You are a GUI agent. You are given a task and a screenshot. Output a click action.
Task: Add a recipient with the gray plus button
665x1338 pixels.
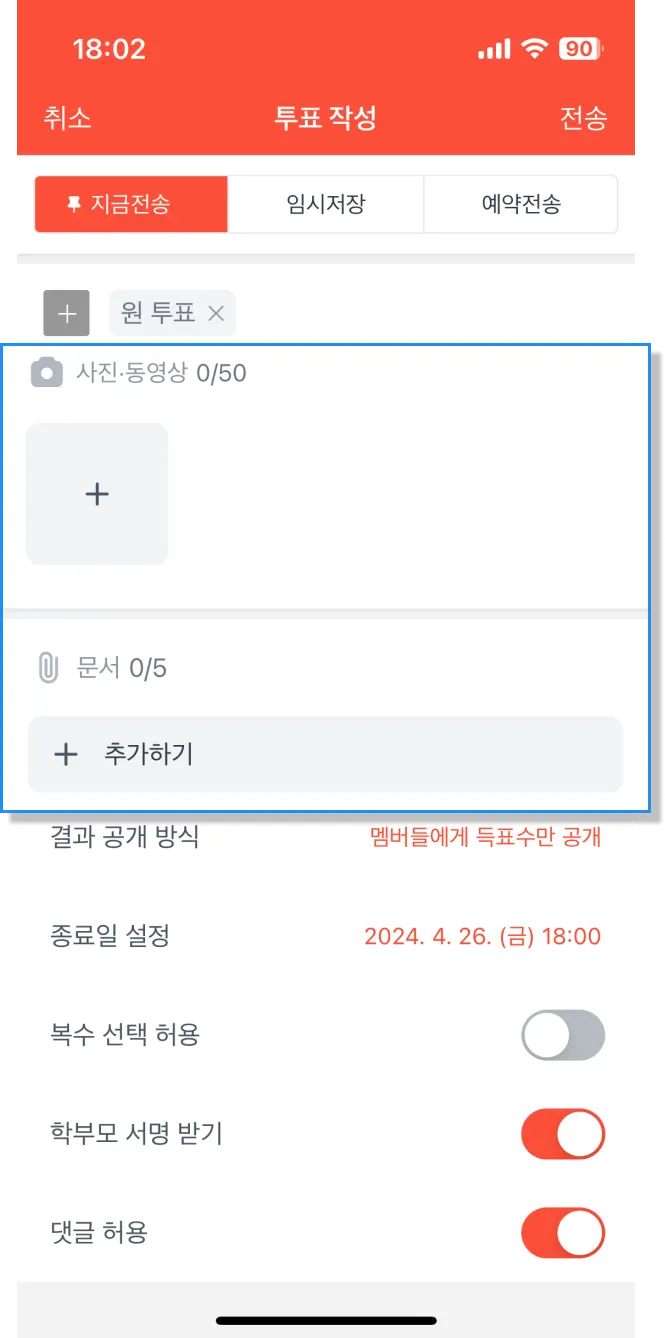66,313
